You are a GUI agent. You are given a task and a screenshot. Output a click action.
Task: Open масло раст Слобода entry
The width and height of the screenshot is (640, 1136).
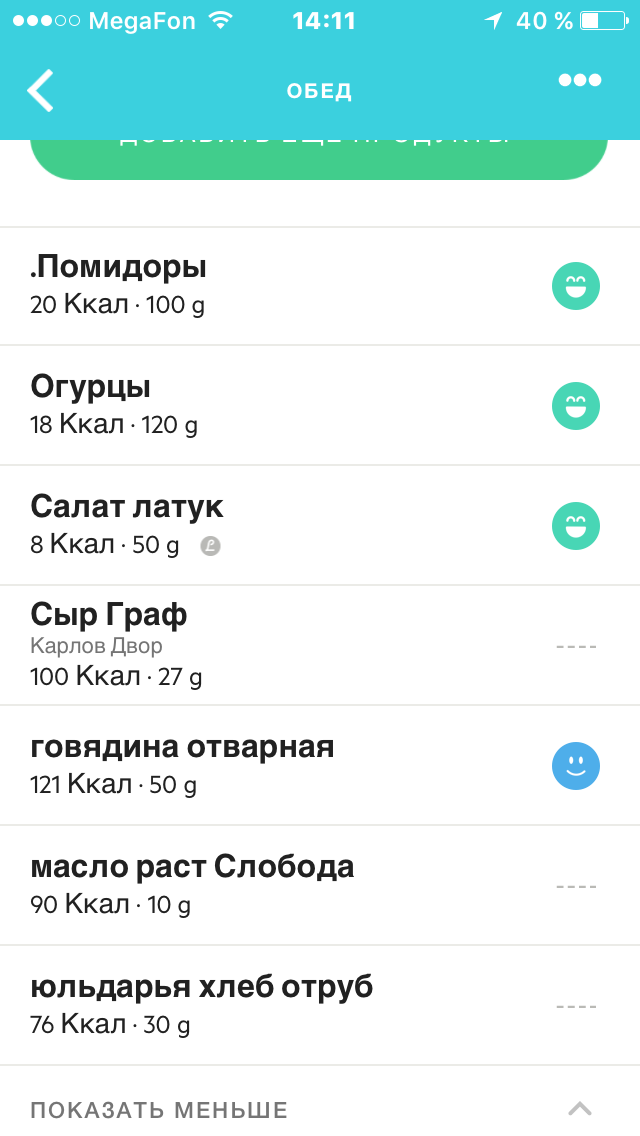[x=320, y=885]
